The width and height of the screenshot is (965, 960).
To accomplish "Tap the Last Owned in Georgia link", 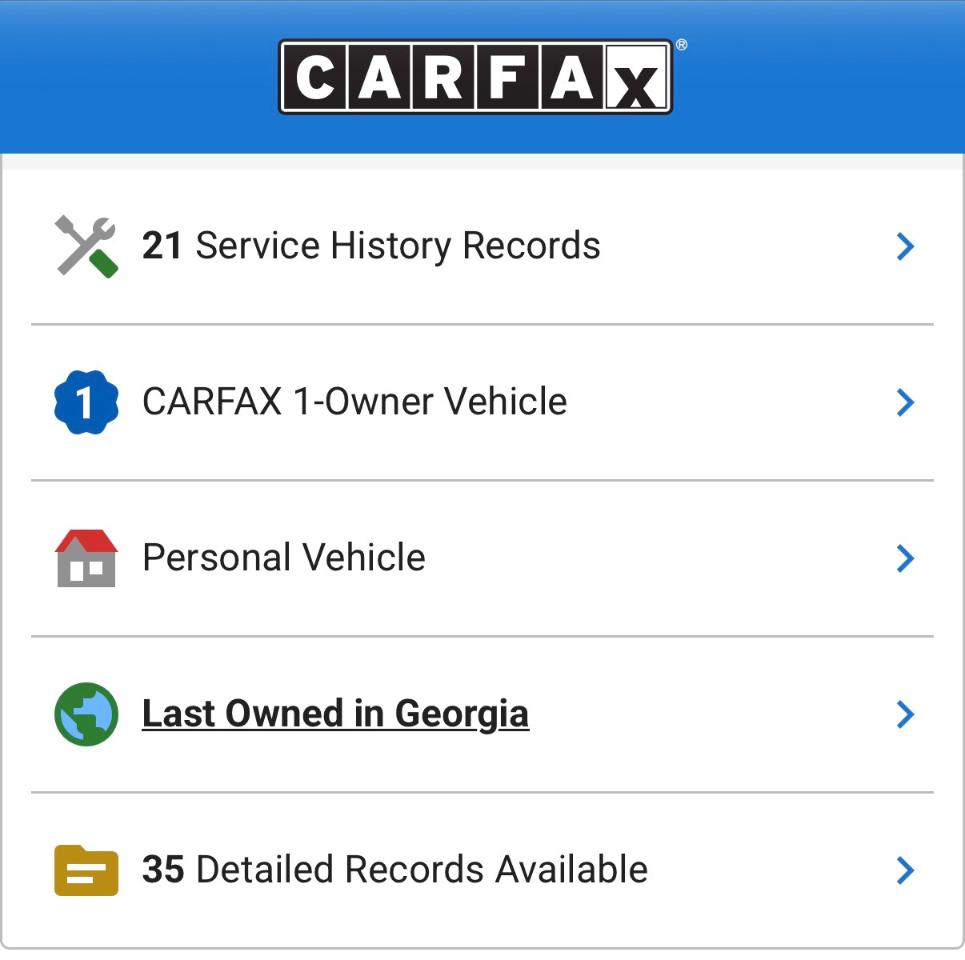I will [x=335, y=714].
